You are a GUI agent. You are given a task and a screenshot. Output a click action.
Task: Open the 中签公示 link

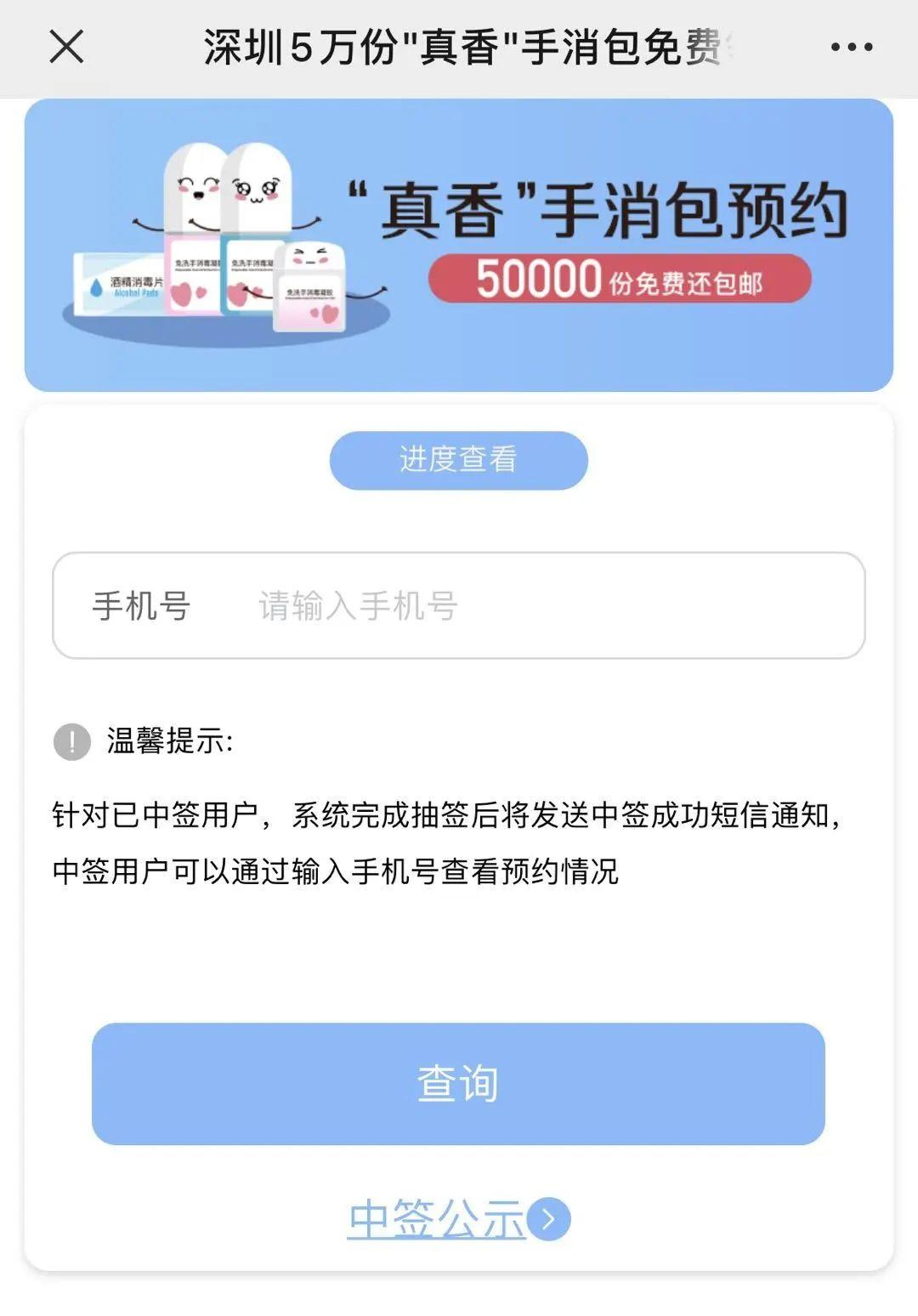(x=457, y=1219)
